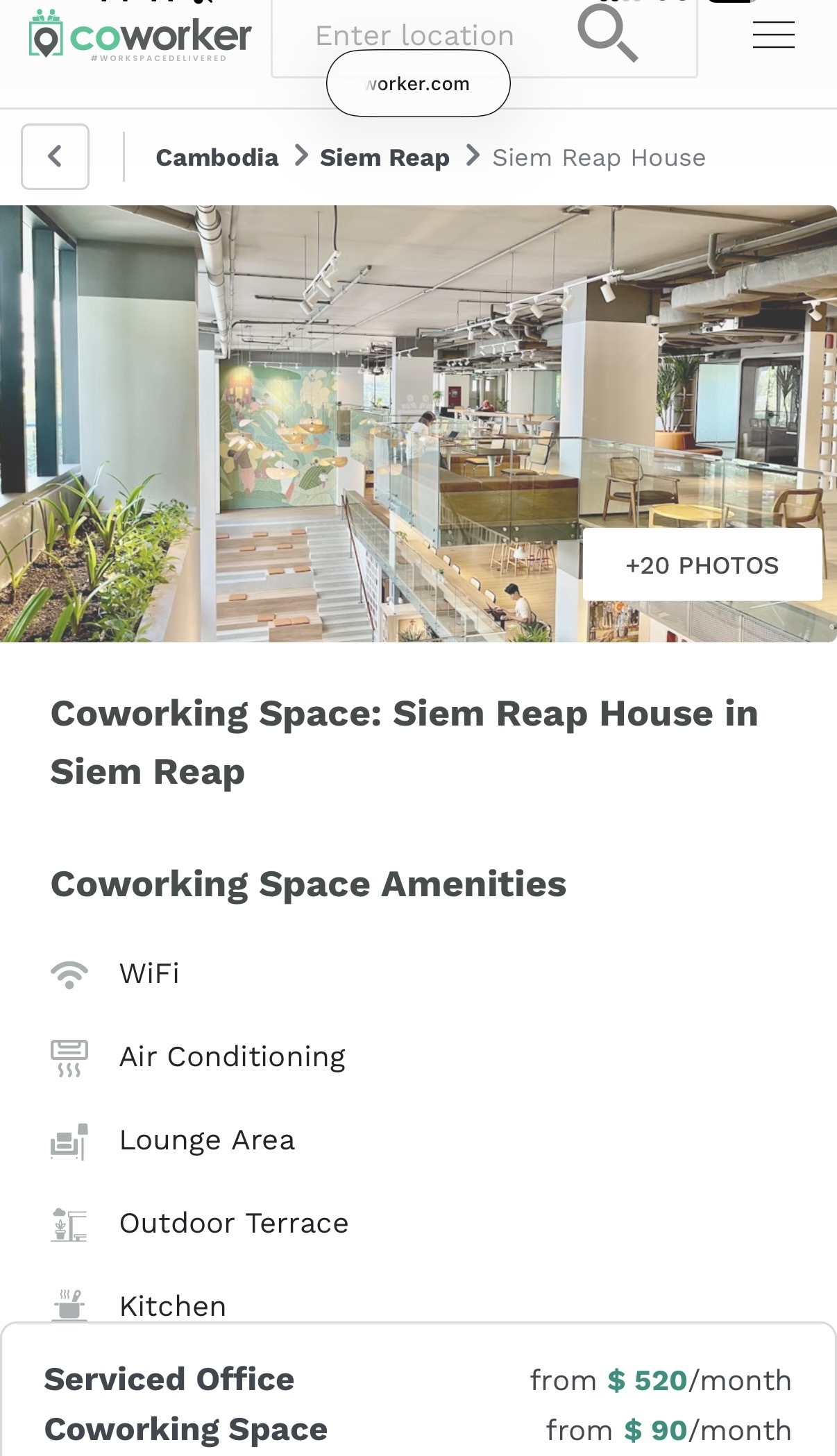Tap the search magnifier icon
This screenshot has width=837, height=1456.
click(607, 32)
